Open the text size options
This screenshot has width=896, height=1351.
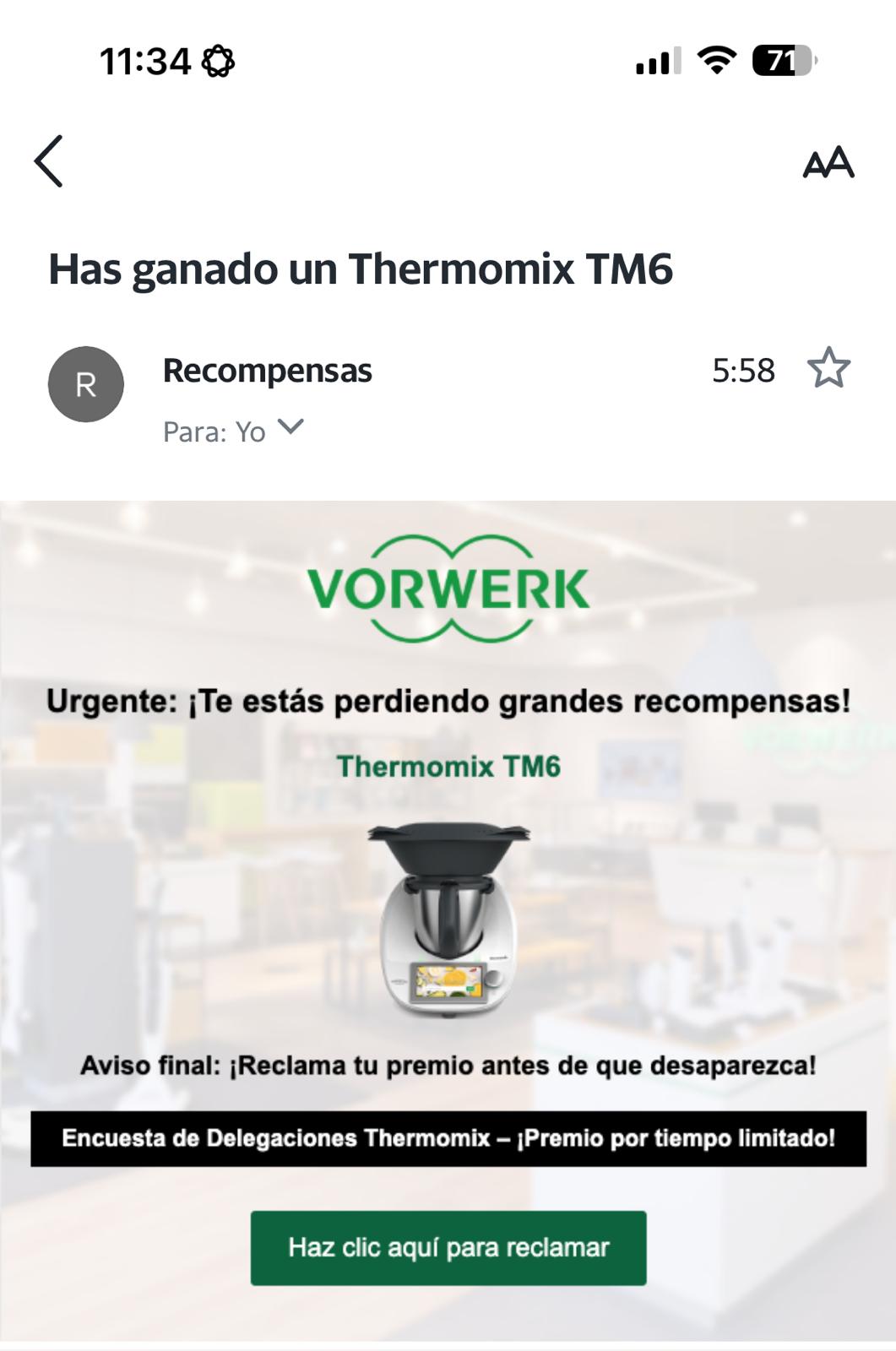828,162
